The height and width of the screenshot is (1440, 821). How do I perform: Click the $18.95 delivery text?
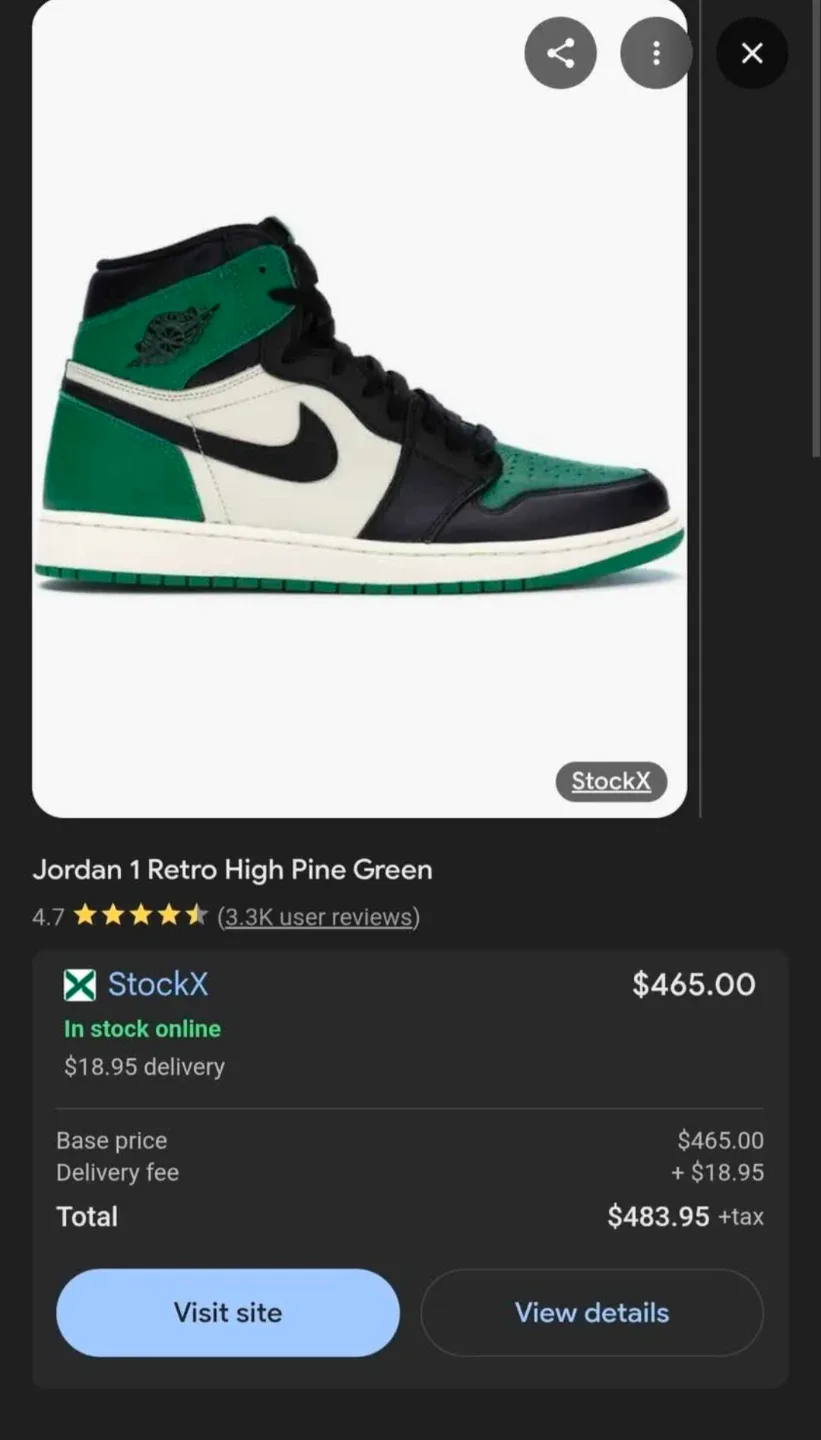click(x=143, y=1067)
